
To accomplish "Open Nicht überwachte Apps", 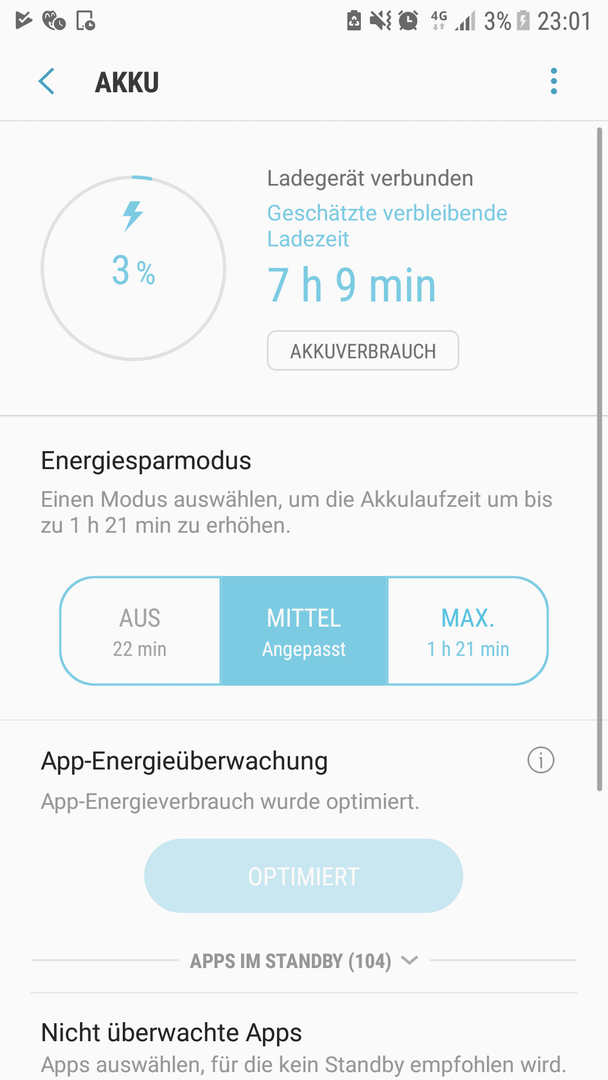I will click(304, 1048).
